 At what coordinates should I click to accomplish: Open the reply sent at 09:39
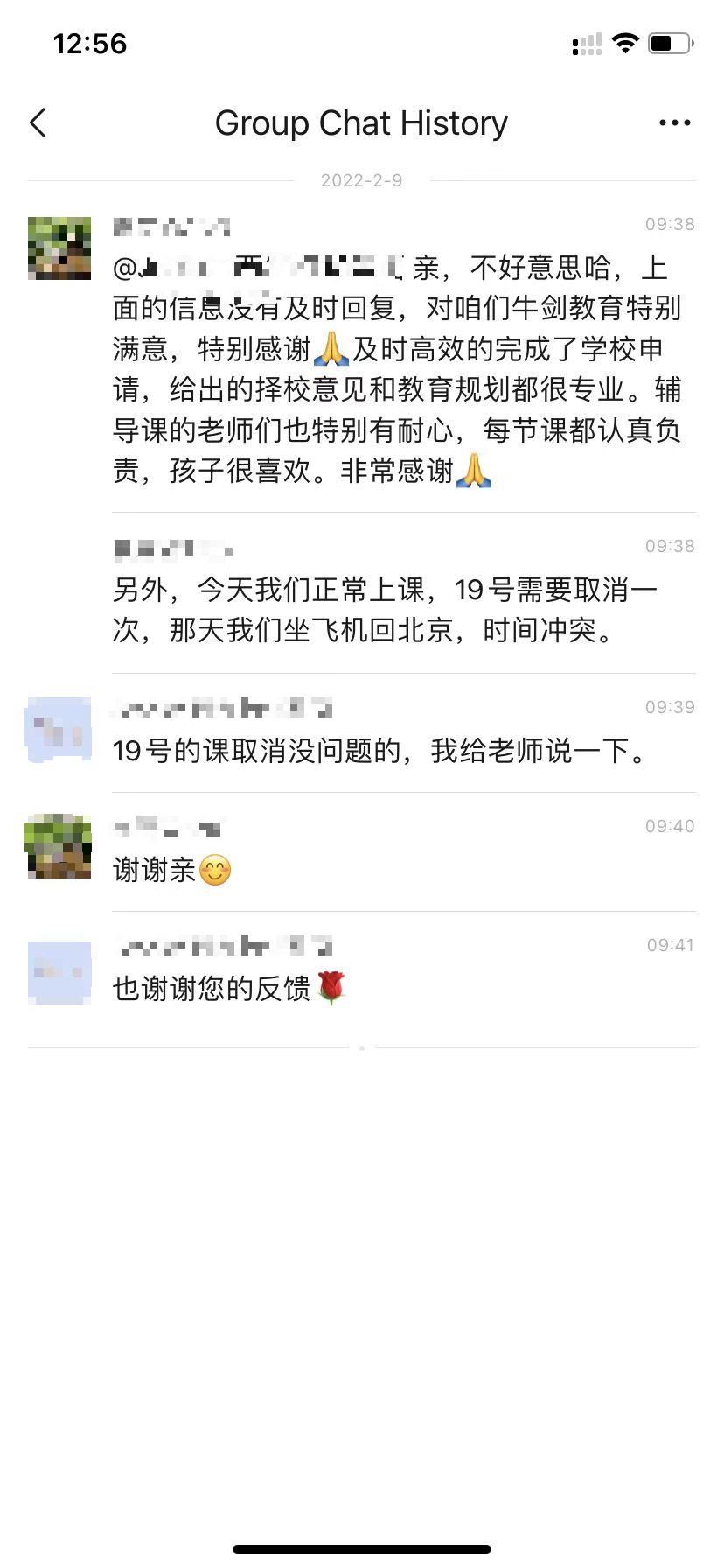[x=380, y=751]
